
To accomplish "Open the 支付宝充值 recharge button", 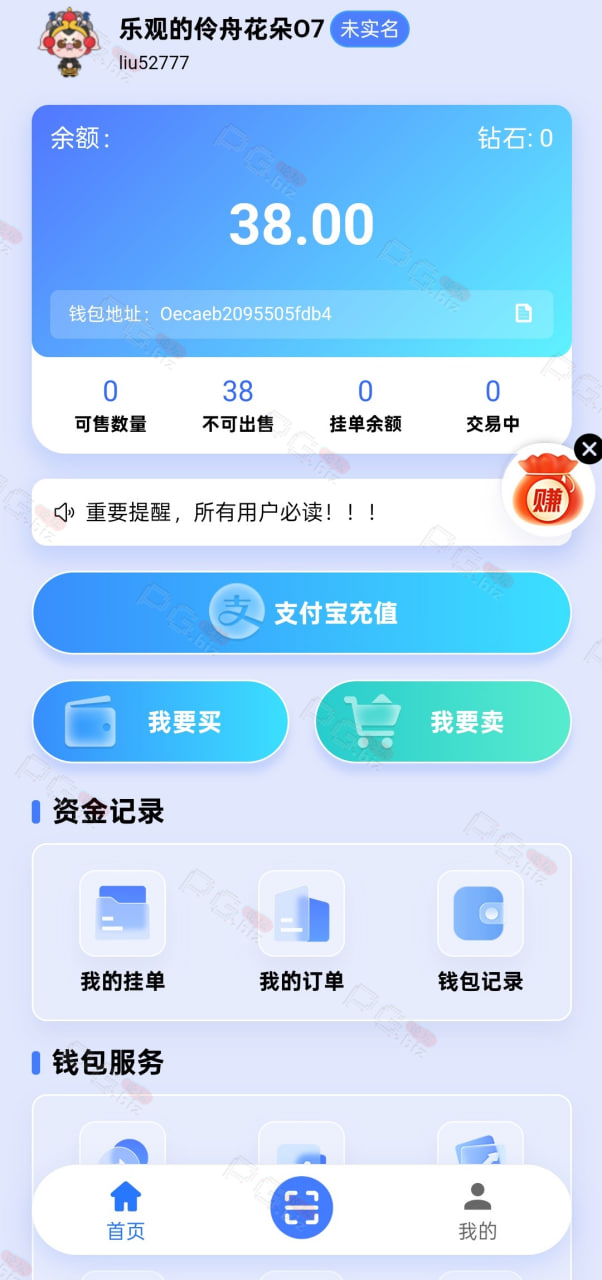I will 301,612.
